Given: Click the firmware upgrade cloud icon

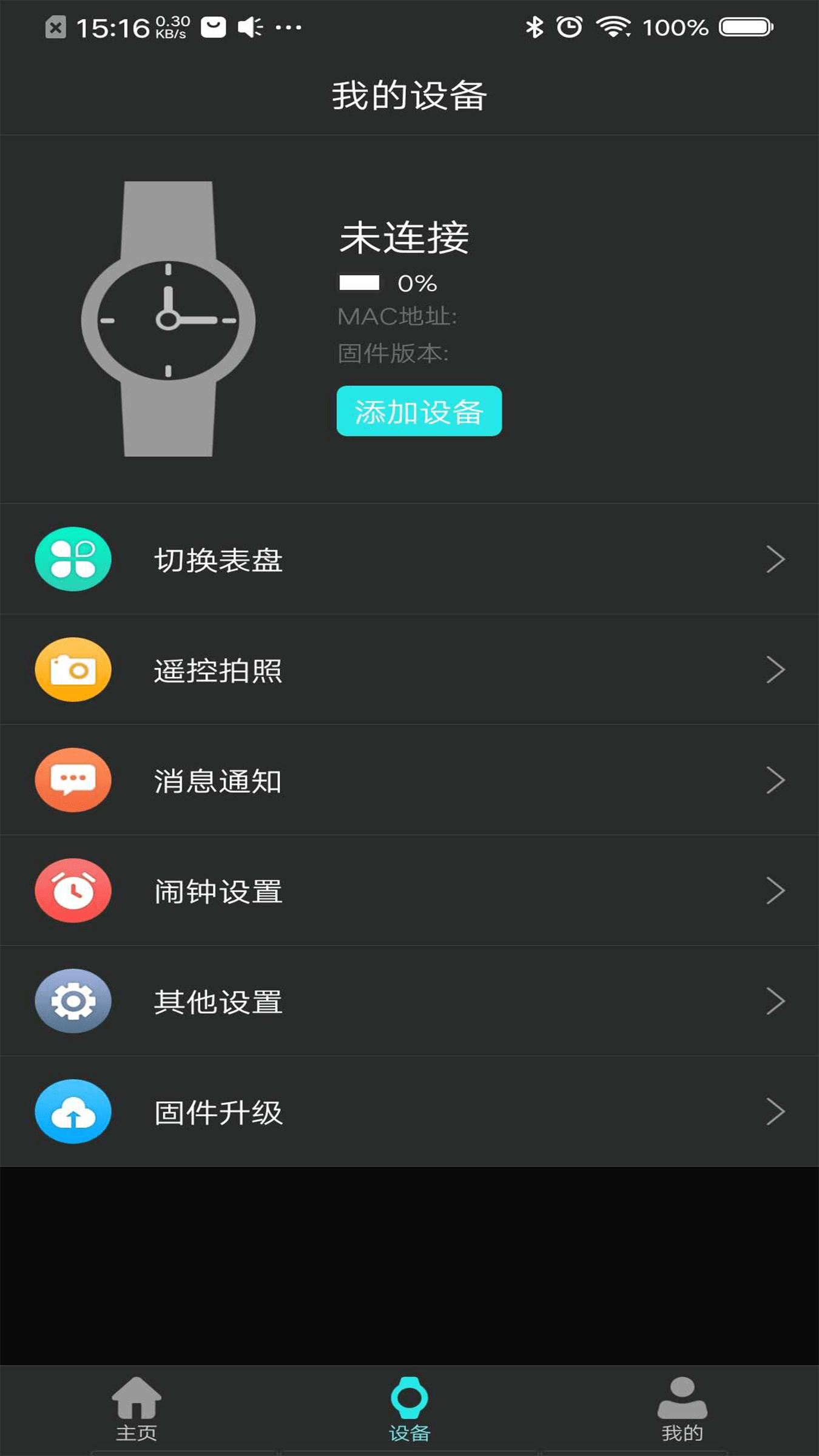Looking at the screenshot, I should click(x=72, y=1111).
